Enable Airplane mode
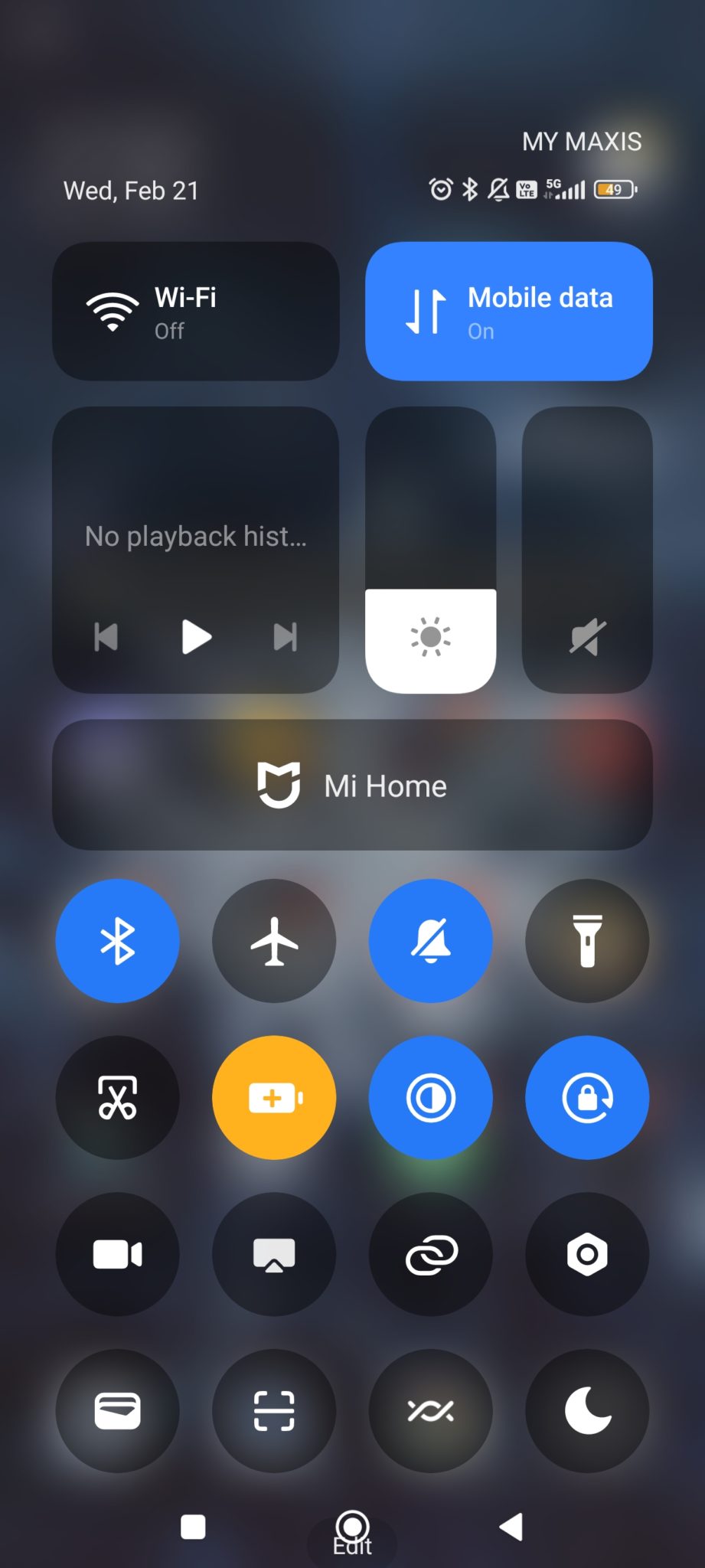Viewport: 705px width, 1568px height. click(274, 941)
